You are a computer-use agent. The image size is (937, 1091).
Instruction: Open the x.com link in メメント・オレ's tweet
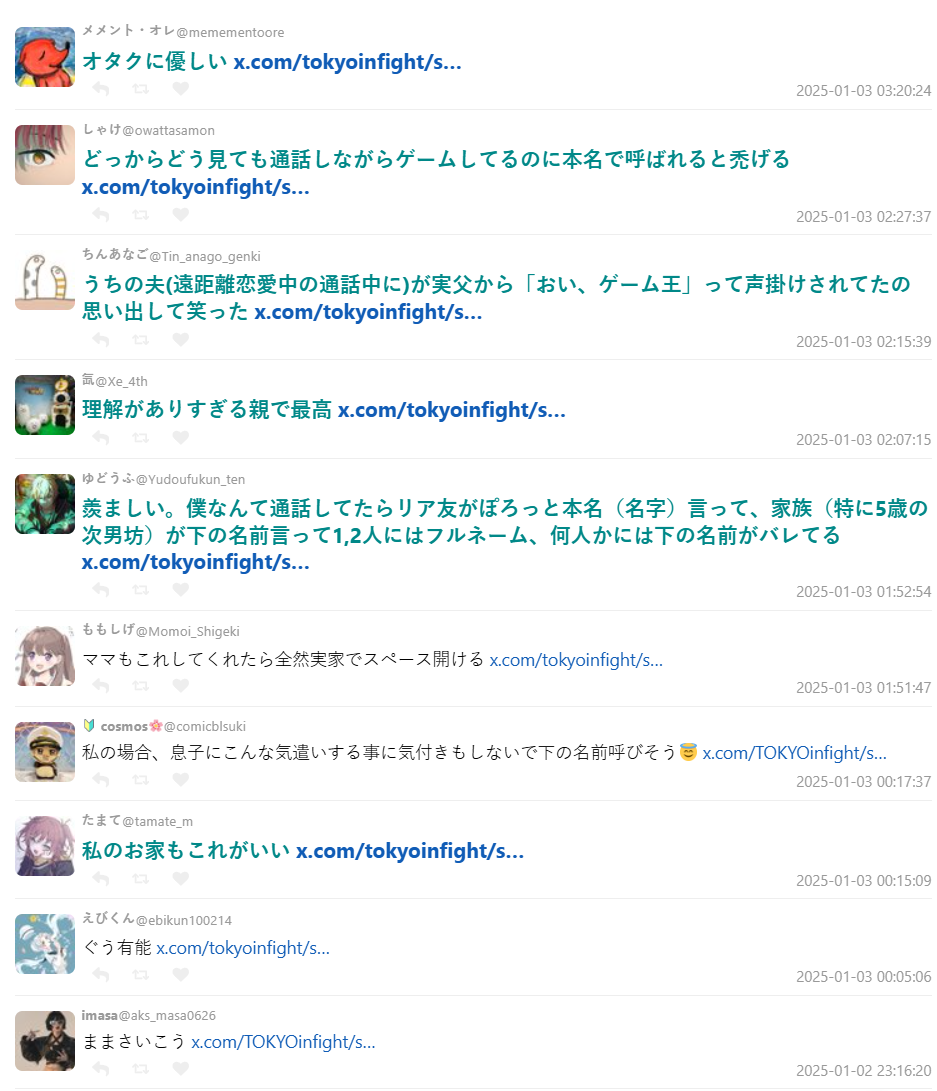347,62
